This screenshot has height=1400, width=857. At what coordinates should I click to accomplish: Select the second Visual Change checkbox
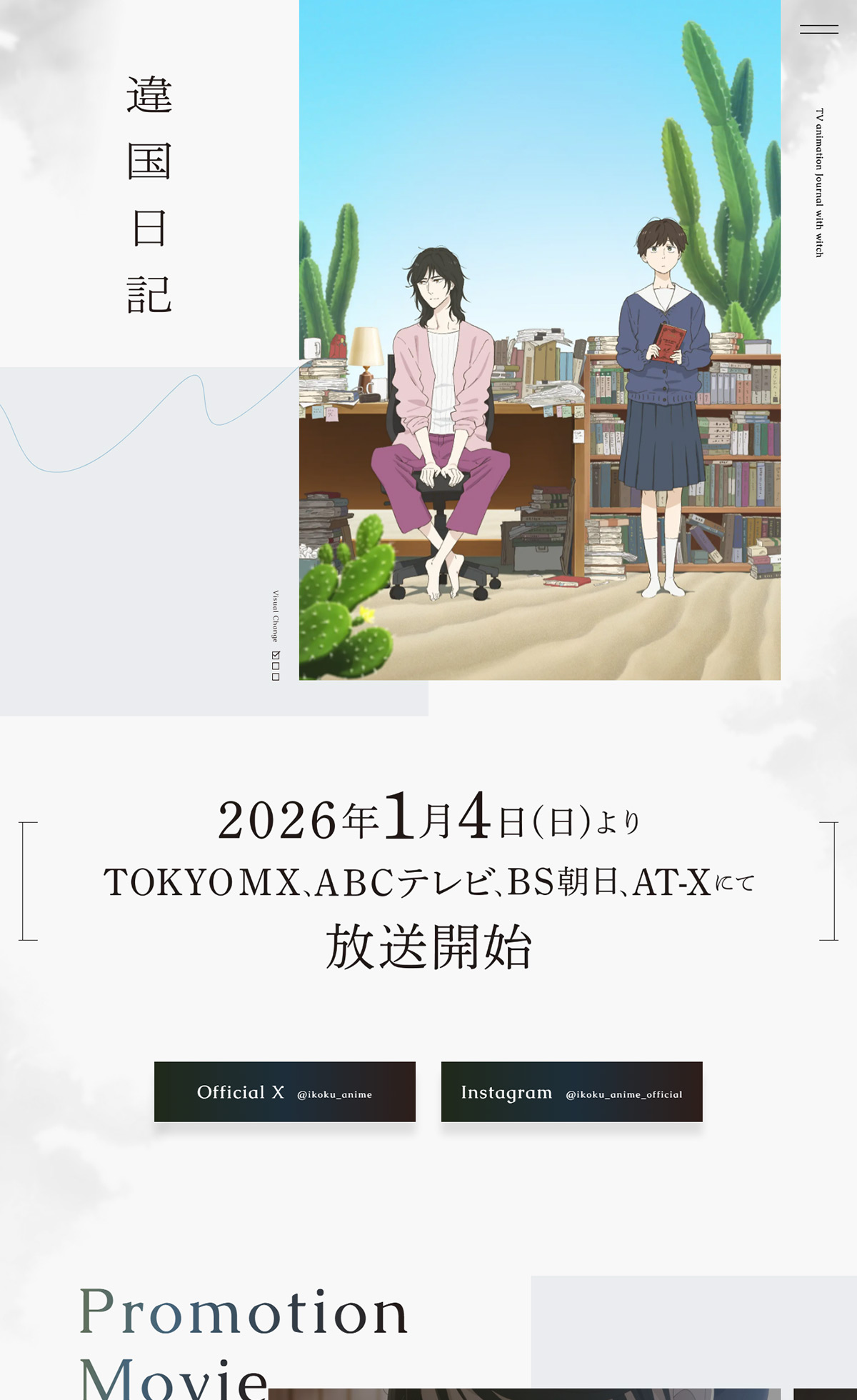(276, 666)
